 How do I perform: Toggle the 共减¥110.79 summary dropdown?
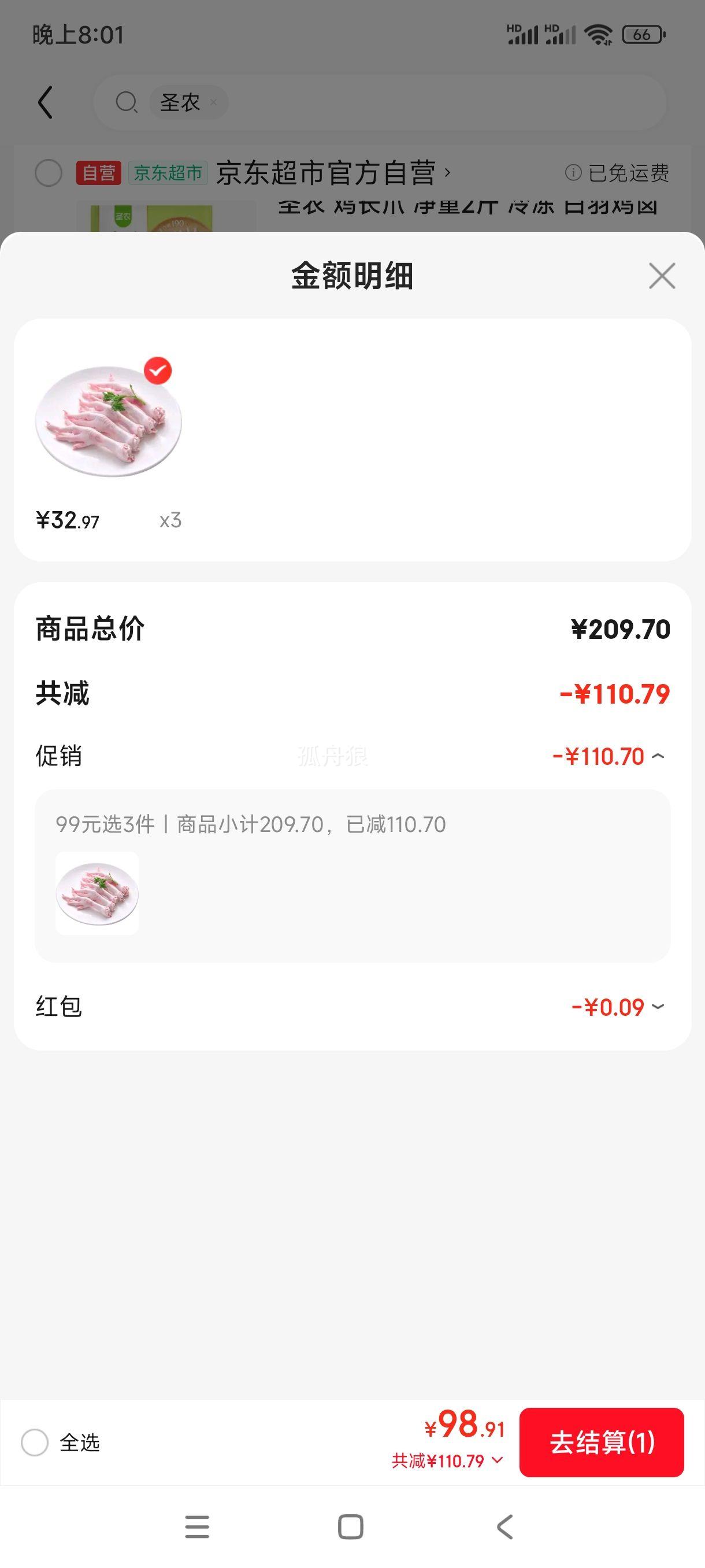[448, 1460]
